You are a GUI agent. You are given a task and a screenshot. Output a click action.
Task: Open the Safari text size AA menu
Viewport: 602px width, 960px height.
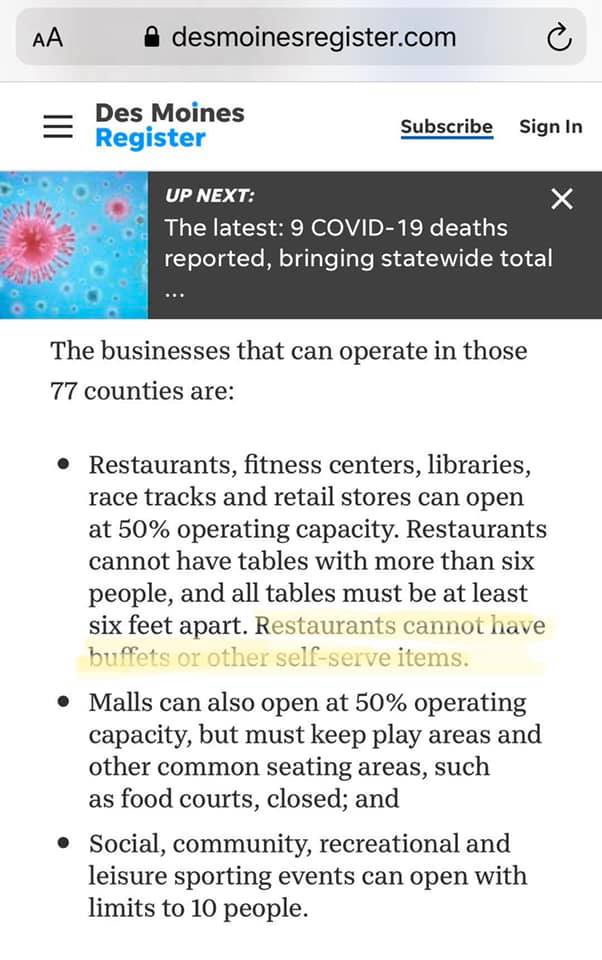[47, 38]
